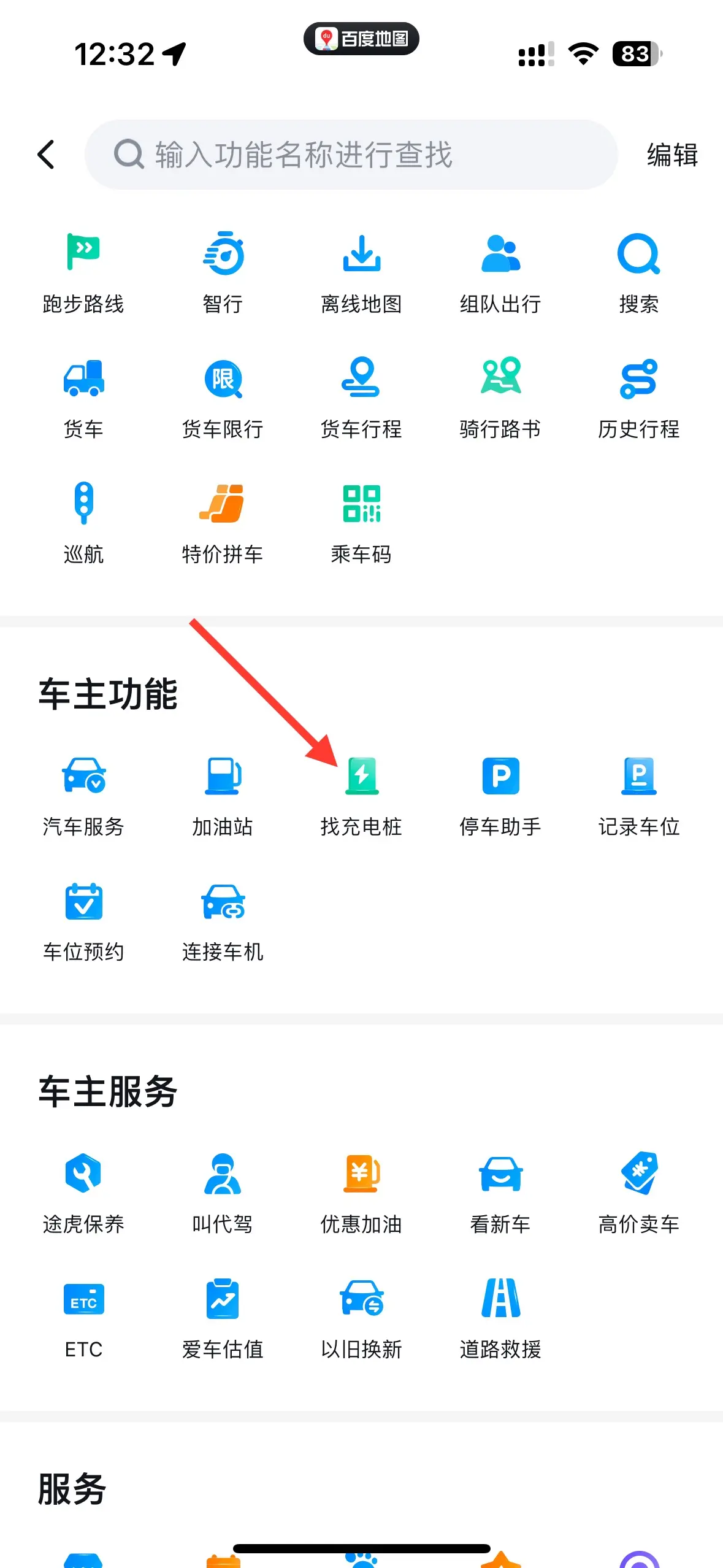Open 连接车机 car connection

(223, 921)
